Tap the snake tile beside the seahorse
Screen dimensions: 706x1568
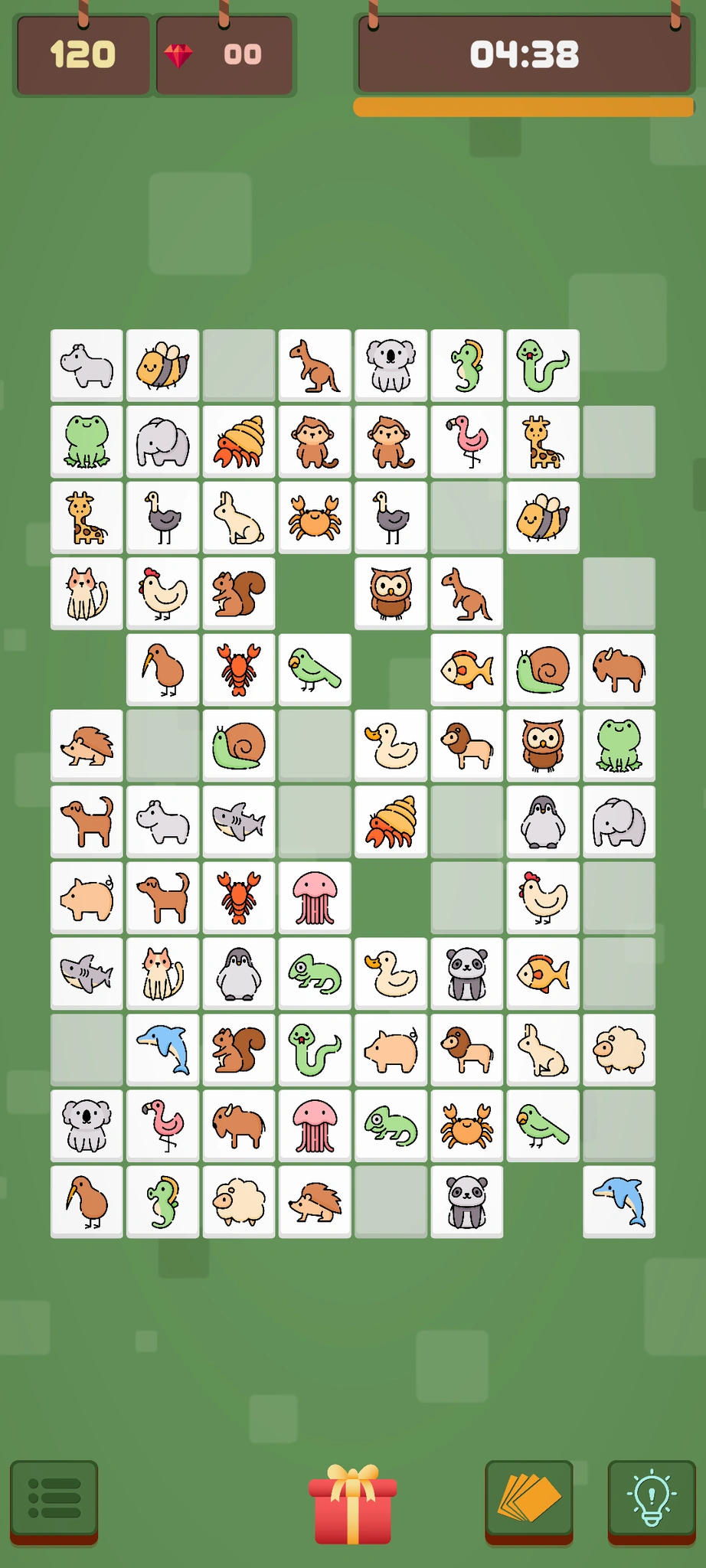(x=543, y=365)
